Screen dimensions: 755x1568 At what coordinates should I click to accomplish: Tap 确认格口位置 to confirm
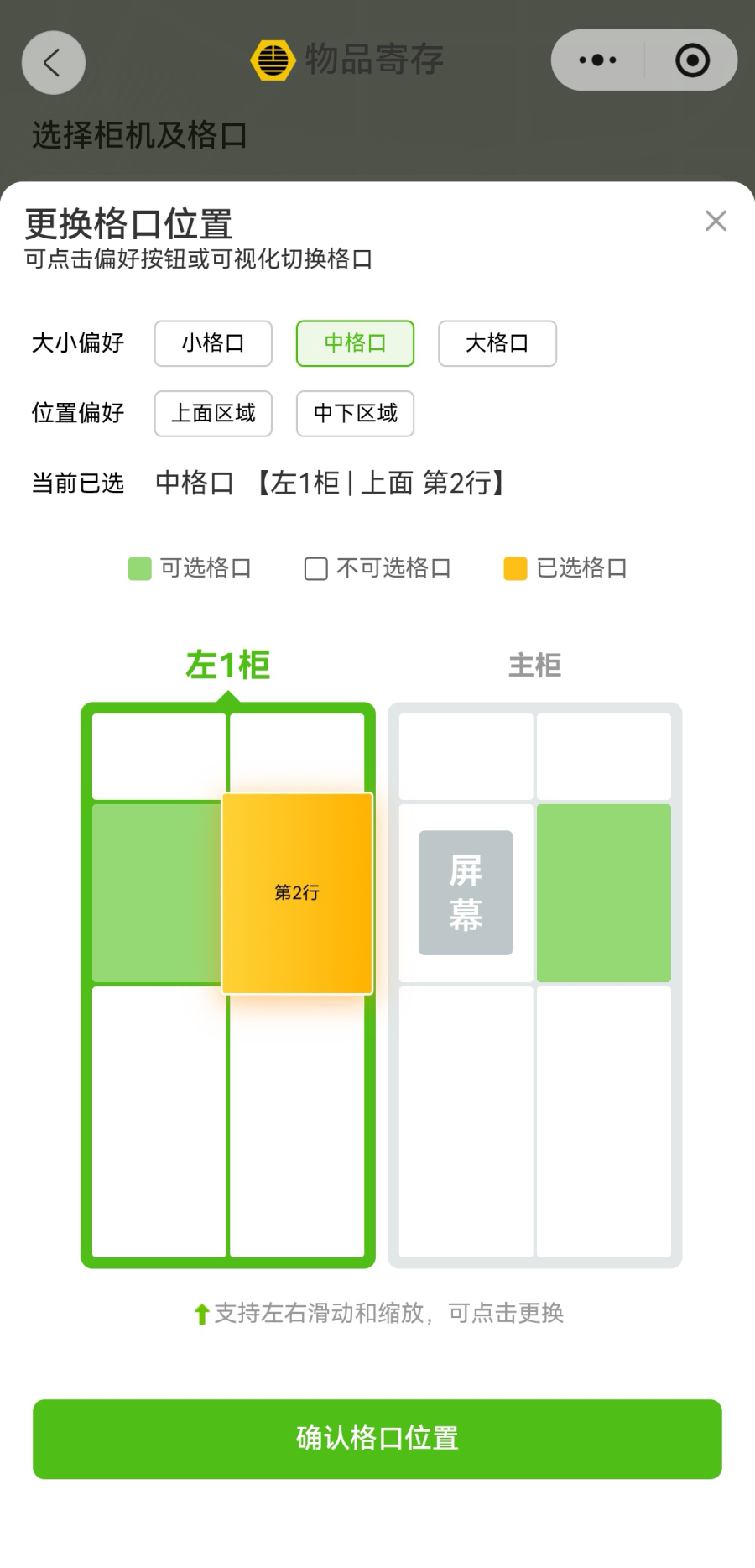[377, 1439]
